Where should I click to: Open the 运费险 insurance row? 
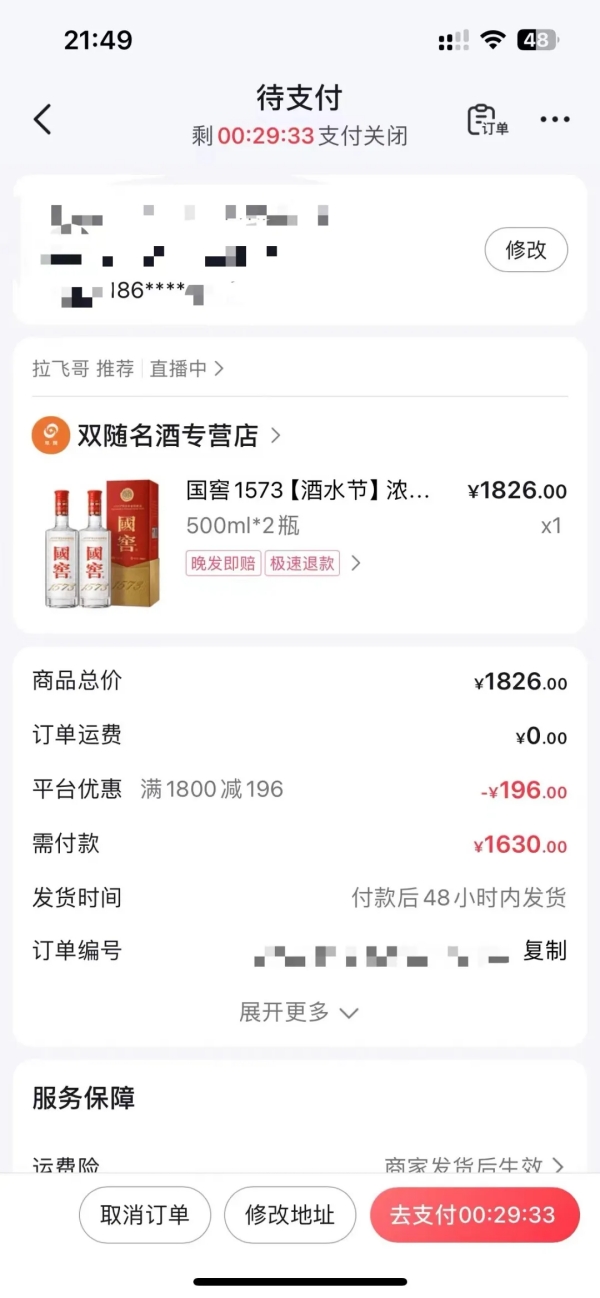[300, 1166]
